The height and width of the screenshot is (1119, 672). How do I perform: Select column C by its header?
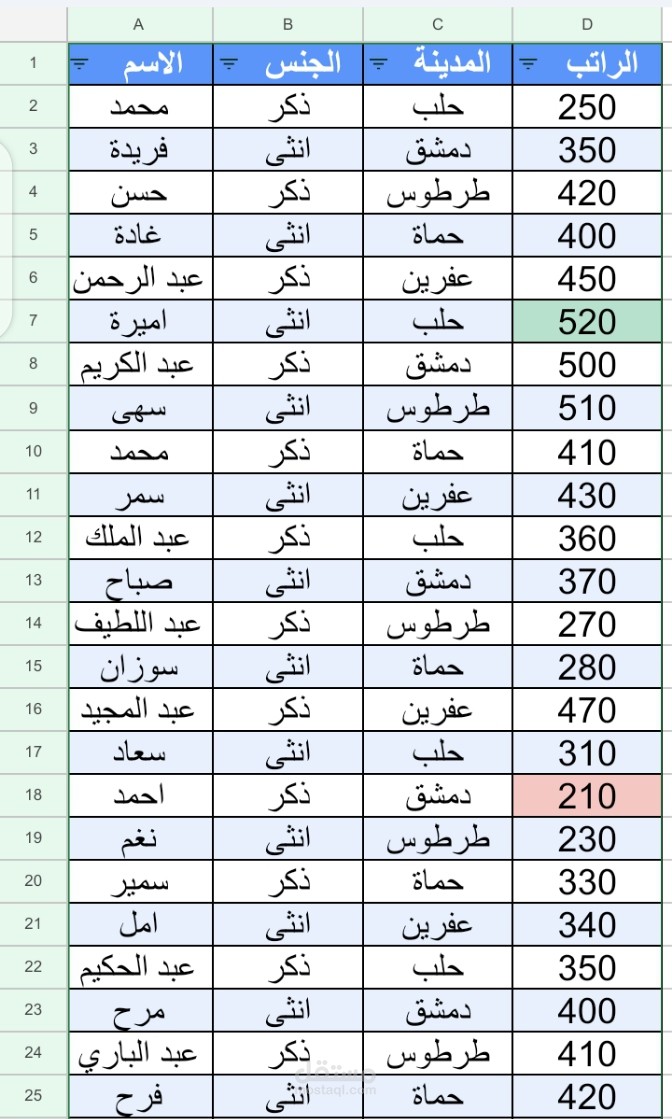(x=438, y=24)
